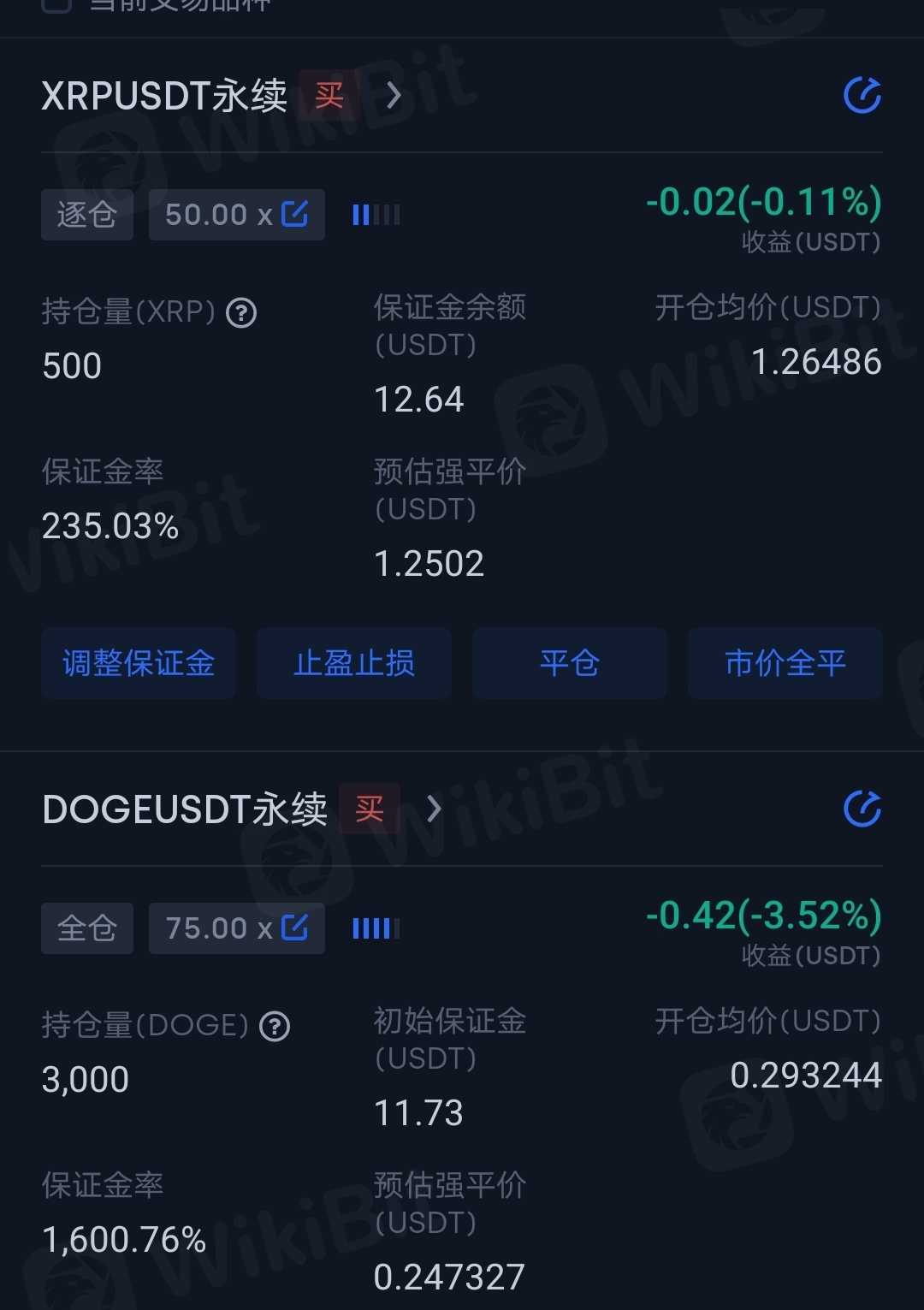Viewport: 924px width, 1310px height.
Task: Open DOGEUSDT perpetual contract details
Action: [434, 809]
